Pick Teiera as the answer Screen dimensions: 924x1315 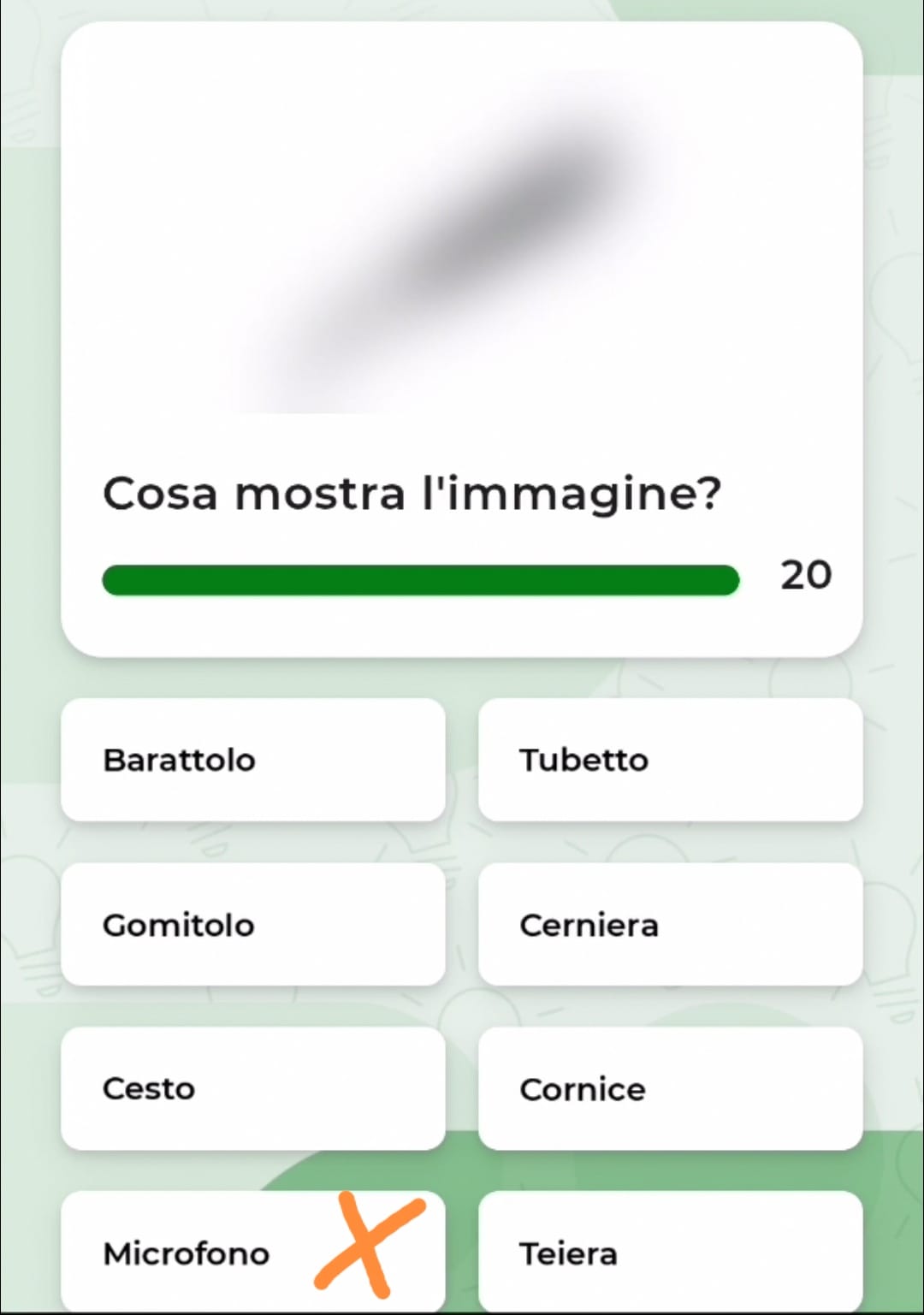[670, 1253]
